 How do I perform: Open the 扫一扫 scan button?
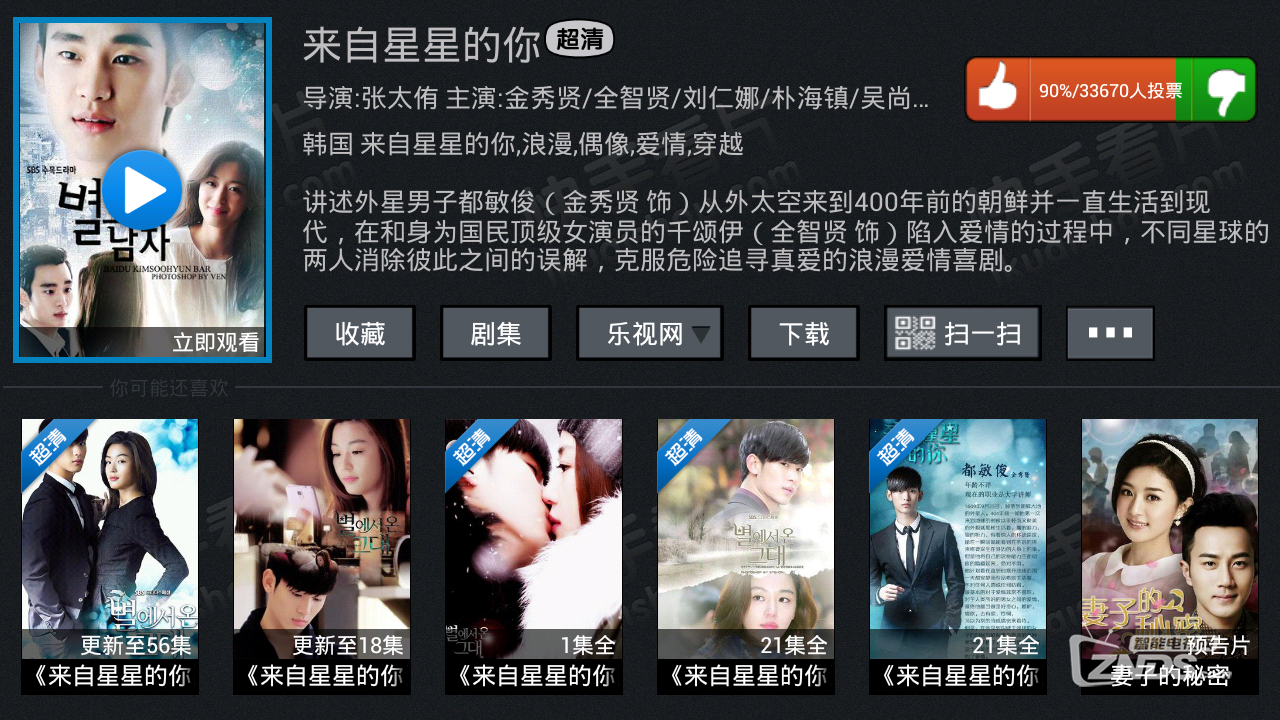click(962, 333)
